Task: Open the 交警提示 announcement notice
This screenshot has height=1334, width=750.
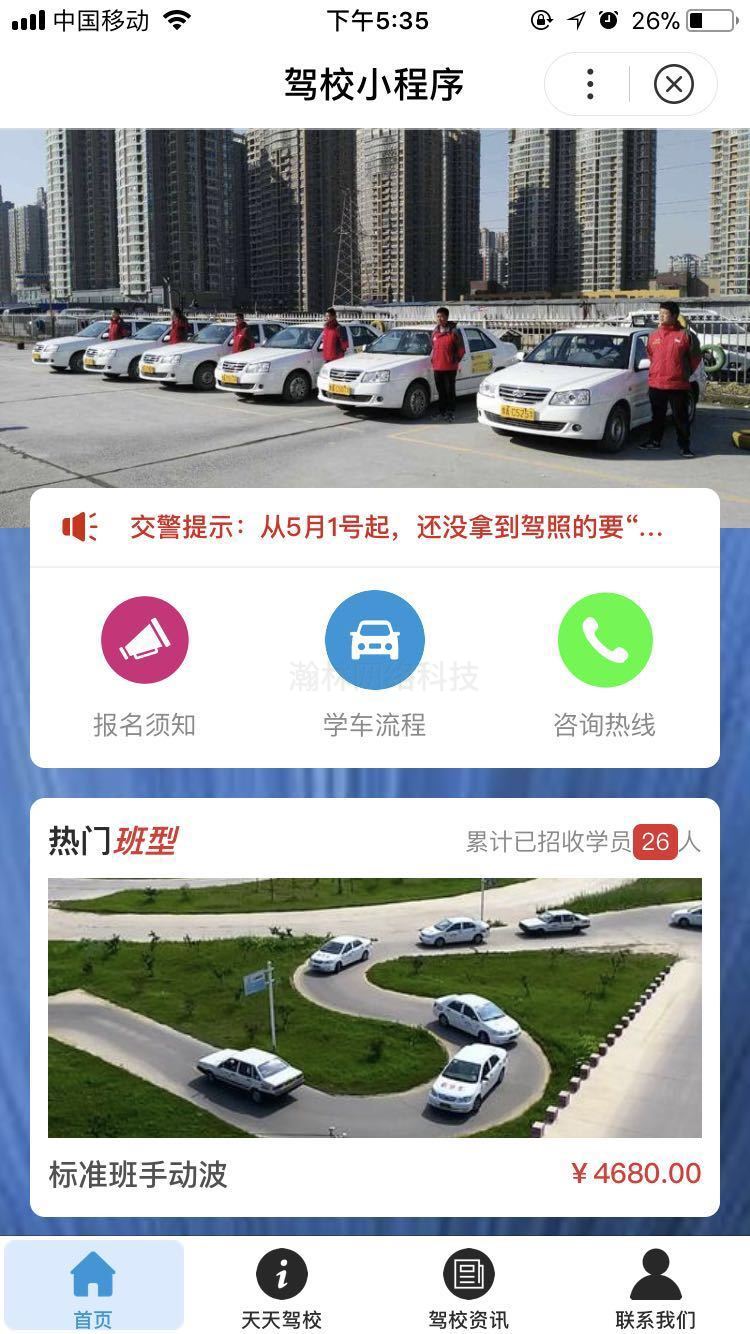Action: click(396, 527)
